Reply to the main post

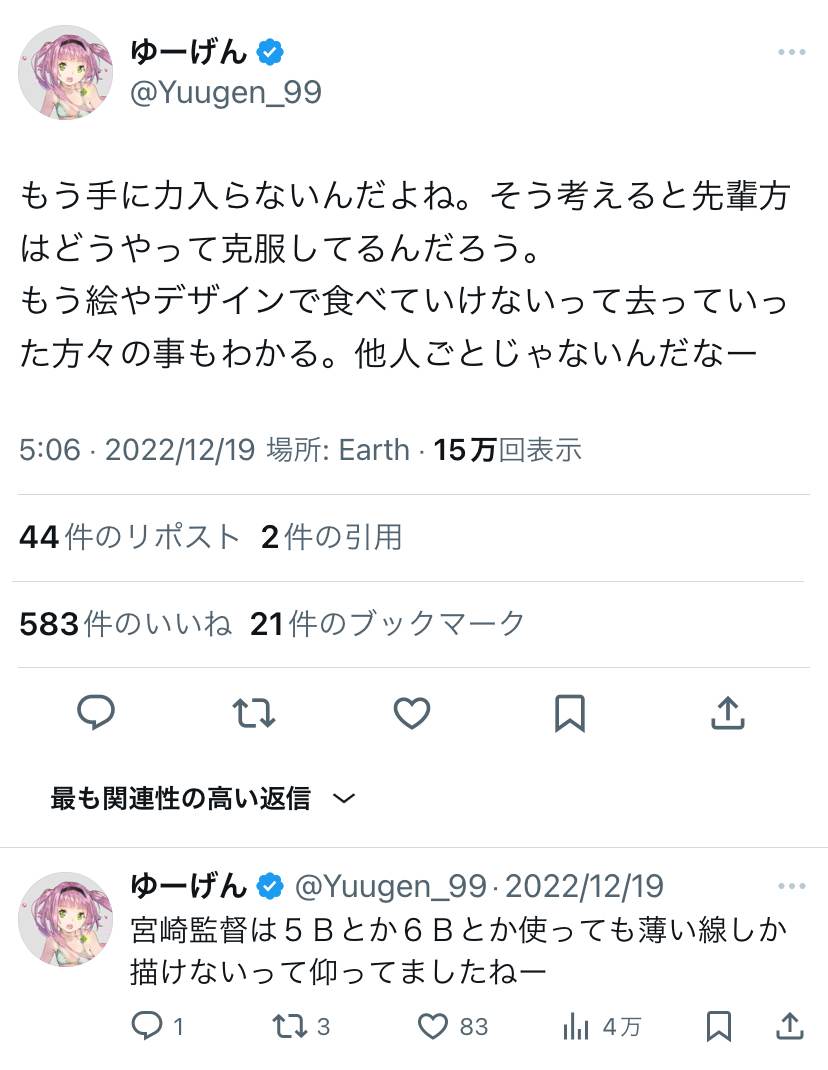tap(96, 713)
